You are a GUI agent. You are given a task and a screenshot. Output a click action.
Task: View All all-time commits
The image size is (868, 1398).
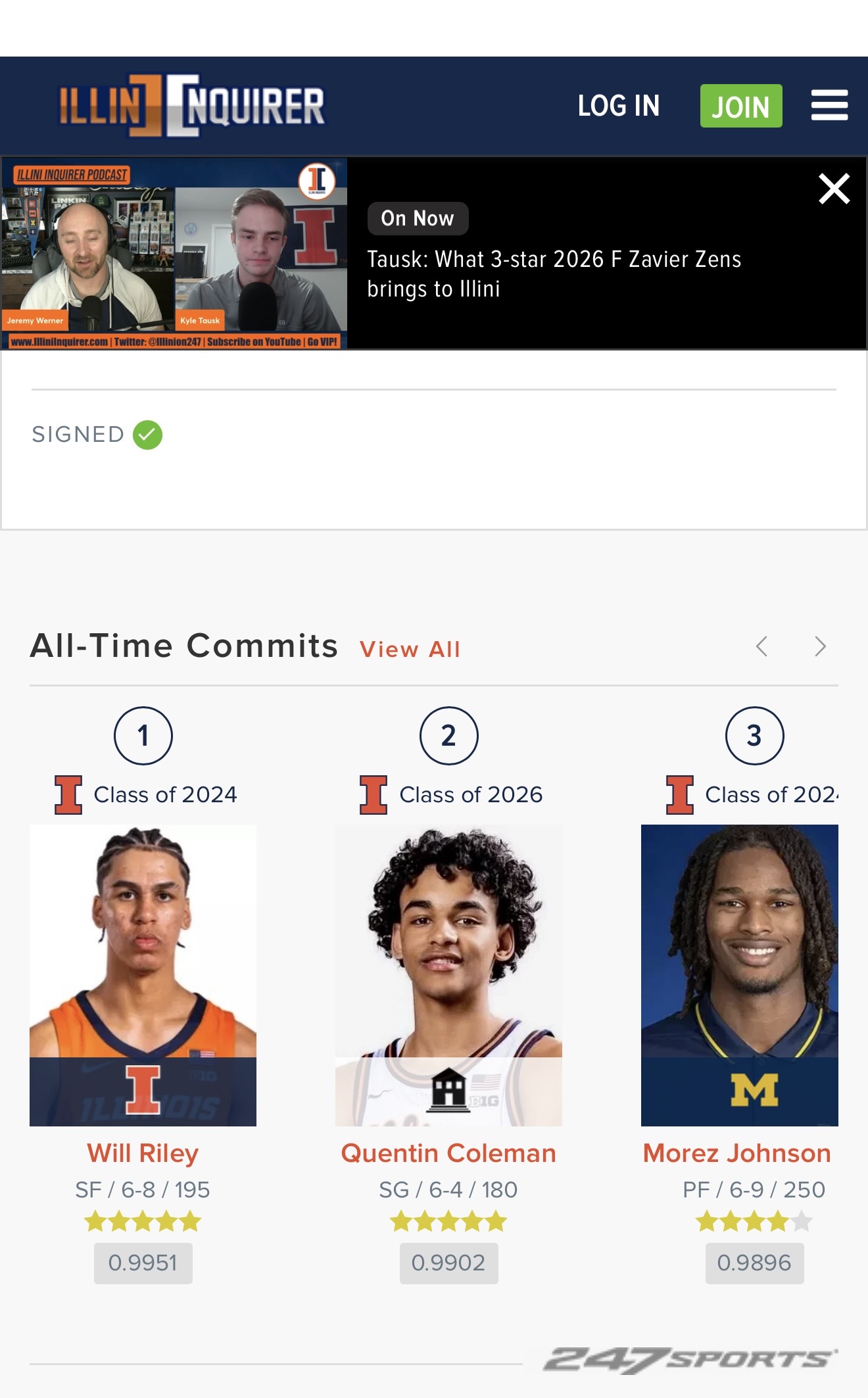(x=410, y=649)
